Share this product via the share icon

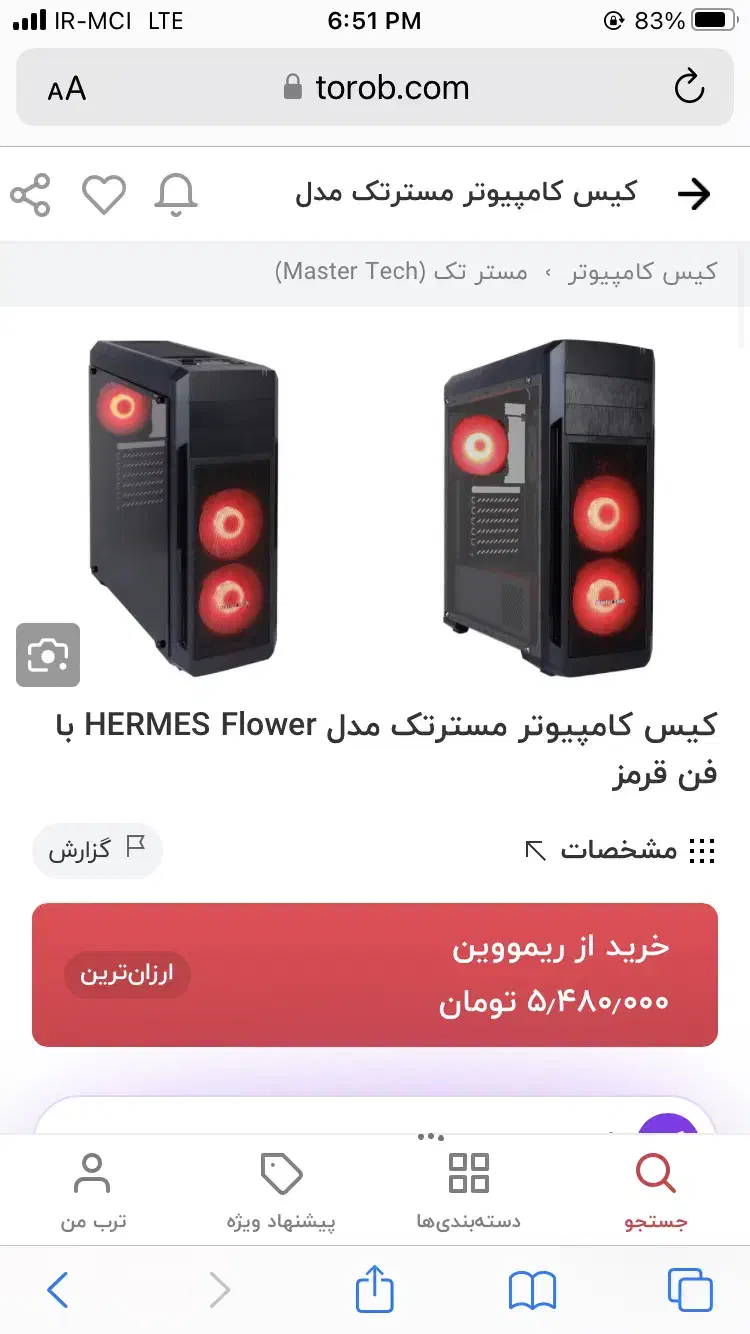coord(31,194)
